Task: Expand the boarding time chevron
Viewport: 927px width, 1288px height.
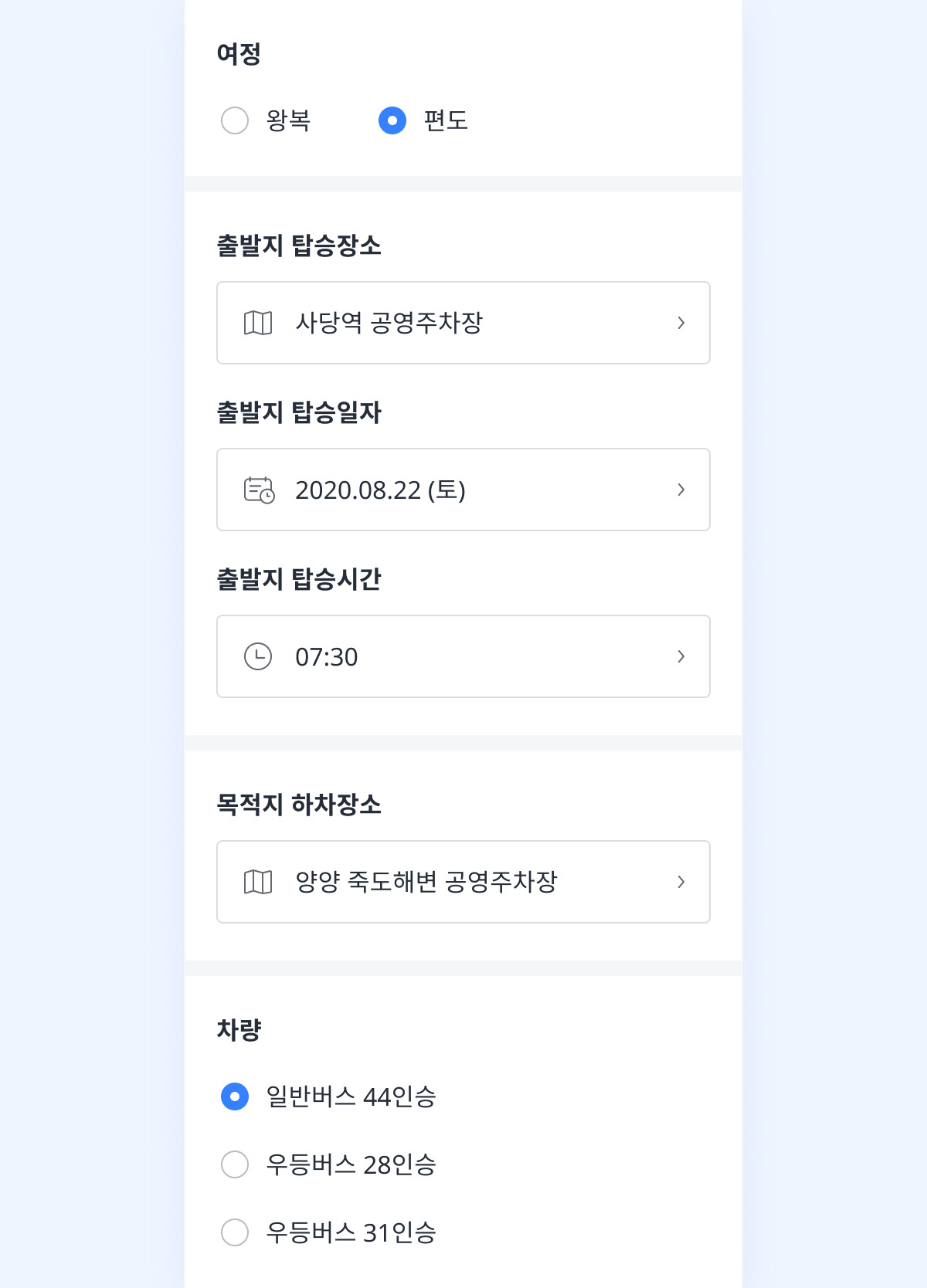Action: click(681, 656)
